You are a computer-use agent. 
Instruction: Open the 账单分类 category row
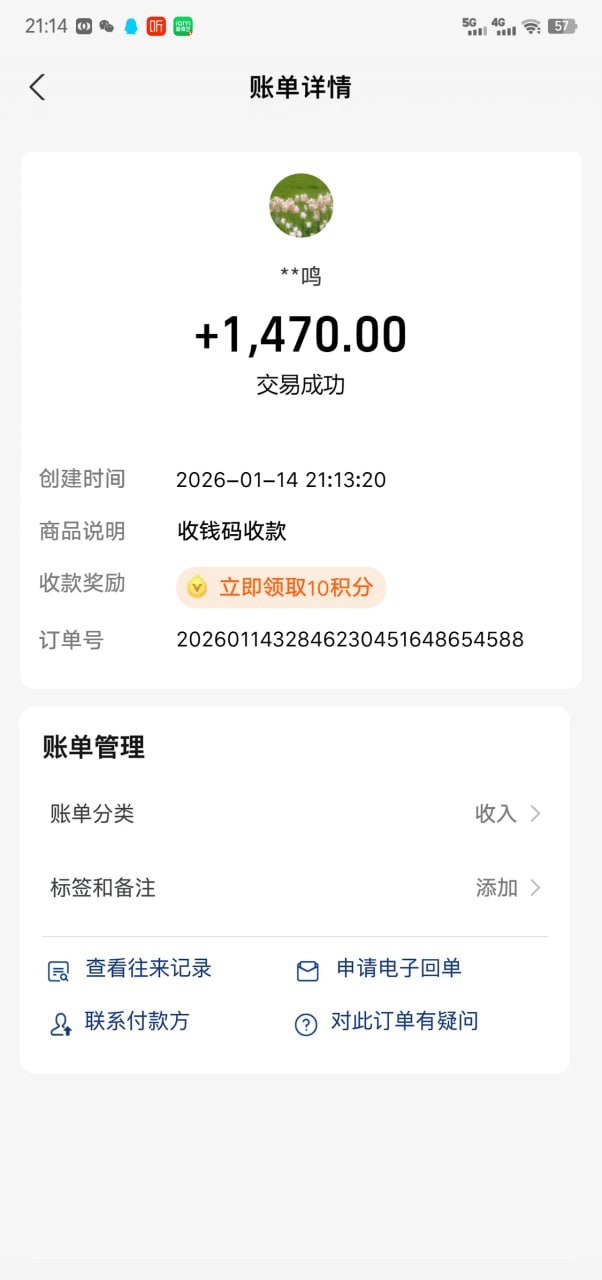click(x=295, y=814)
